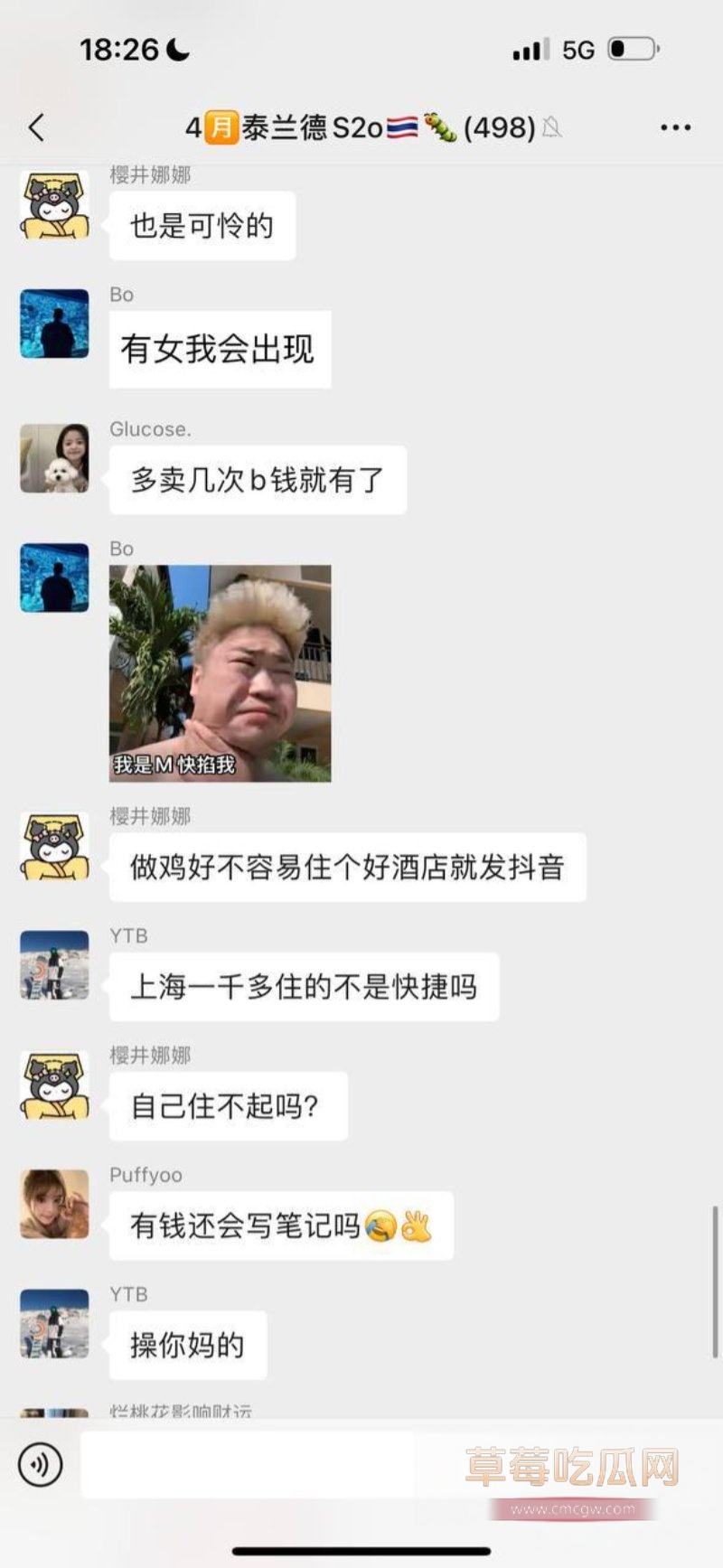Open Bo's avatar beside 有女我会出现
The width and height of the screenshot is (723, 1568).
(54, 324)
